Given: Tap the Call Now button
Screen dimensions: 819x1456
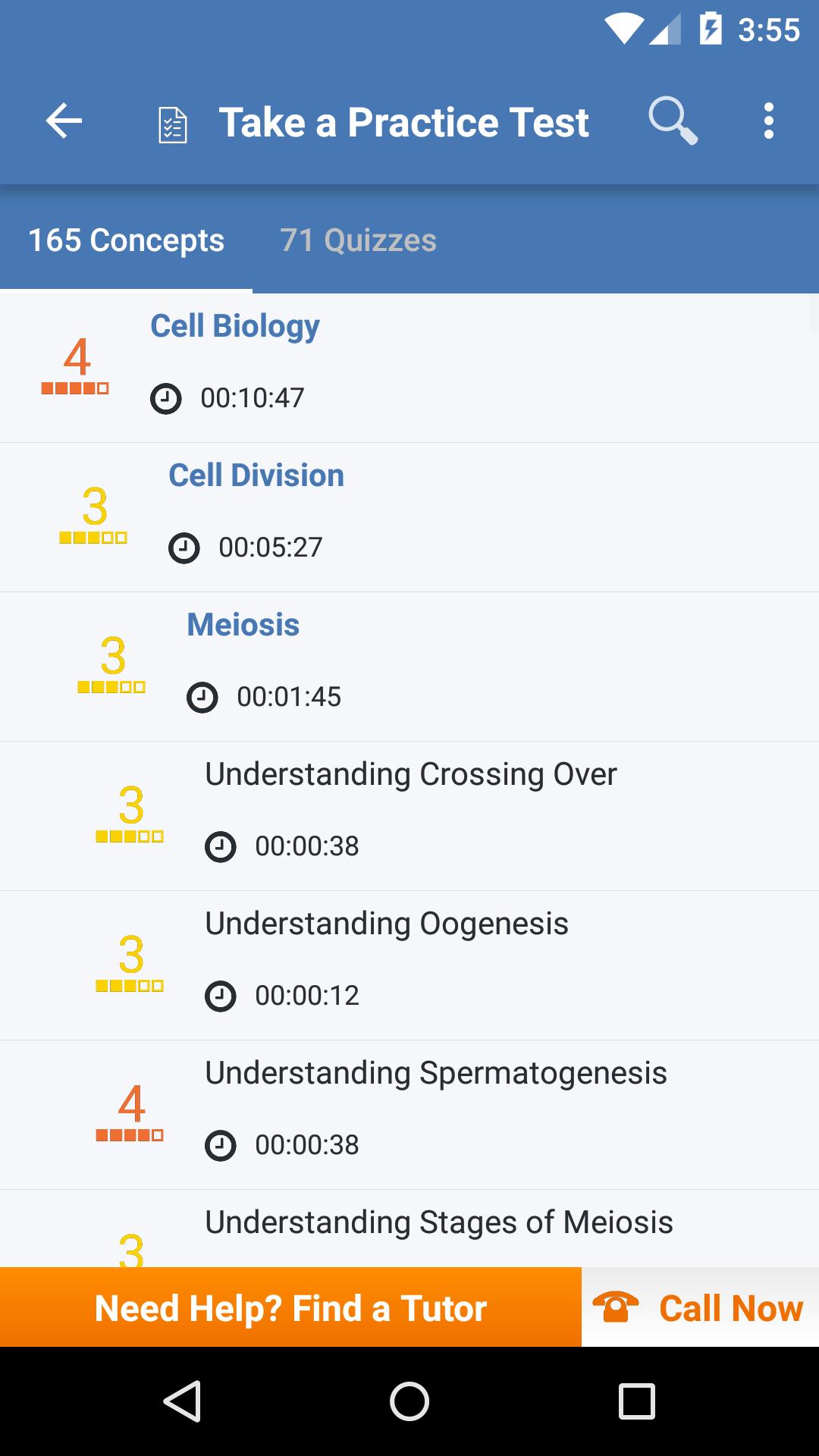Looking at the screenshot, I should (x=700, y=1308).
